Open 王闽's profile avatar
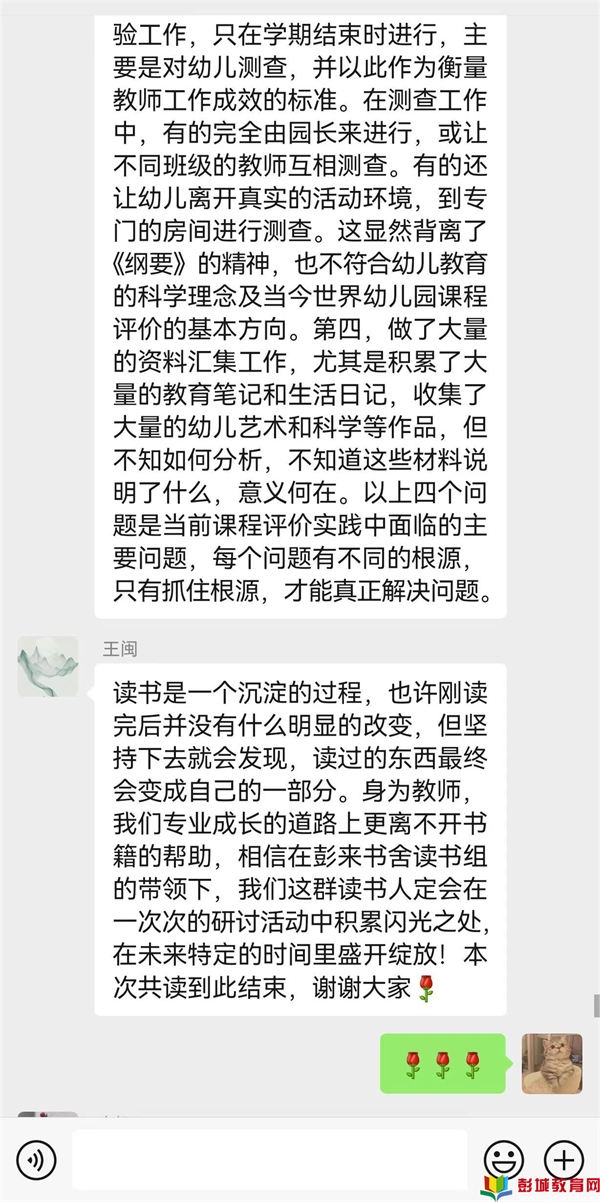The width and height of the screenshot is (600, 1202). [x=48, y=667]
